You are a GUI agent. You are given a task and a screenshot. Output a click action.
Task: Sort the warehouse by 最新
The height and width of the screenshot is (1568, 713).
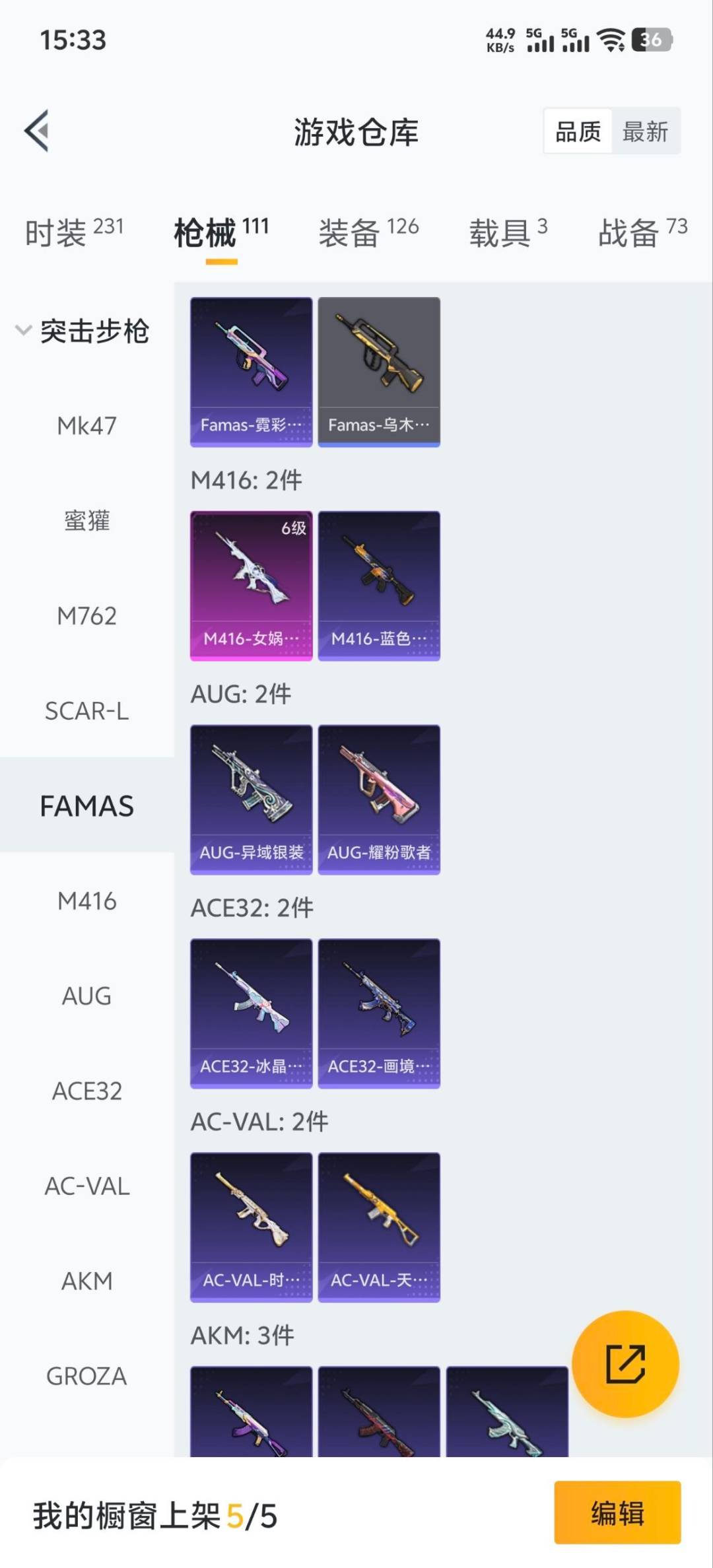pyautogui.click(x=645, y=131)
